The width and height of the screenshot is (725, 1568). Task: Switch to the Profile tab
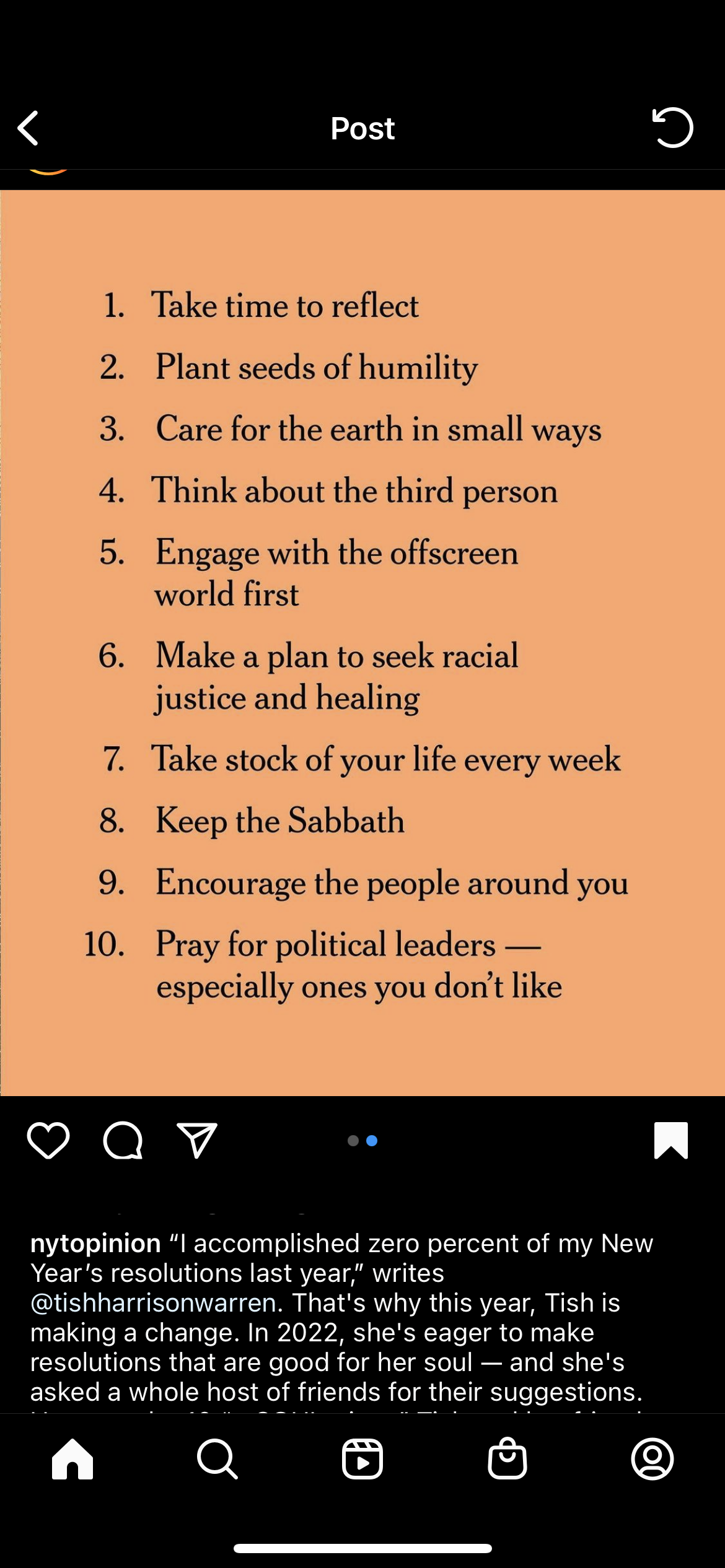(x=652, y=1459)
